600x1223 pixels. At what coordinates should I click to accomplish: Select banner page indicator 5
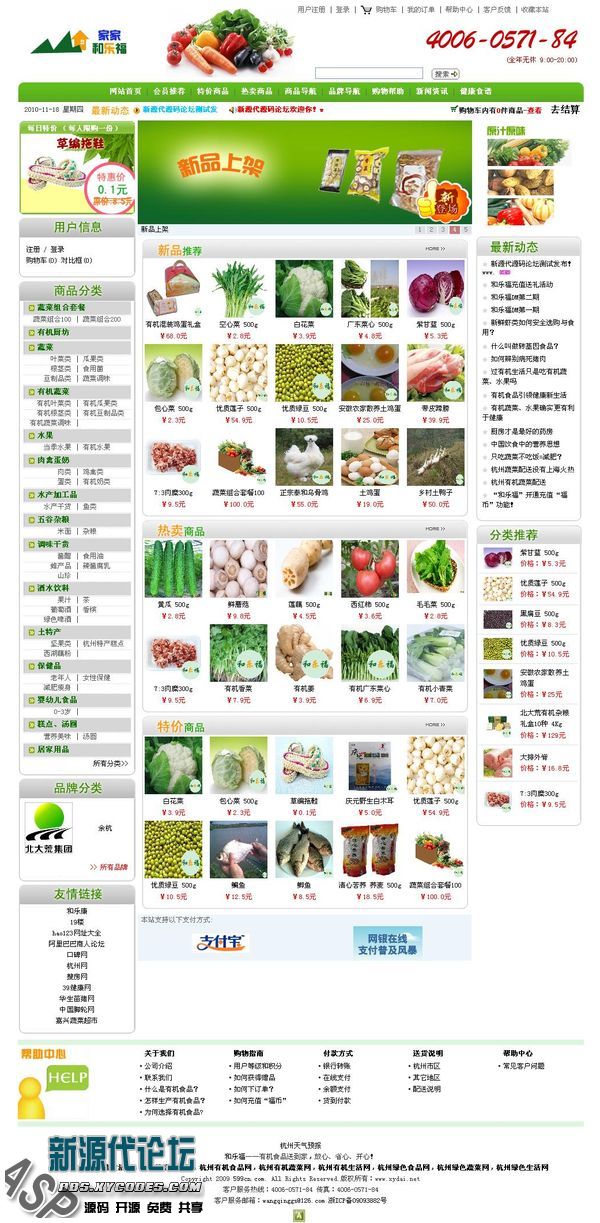point(466,229)
